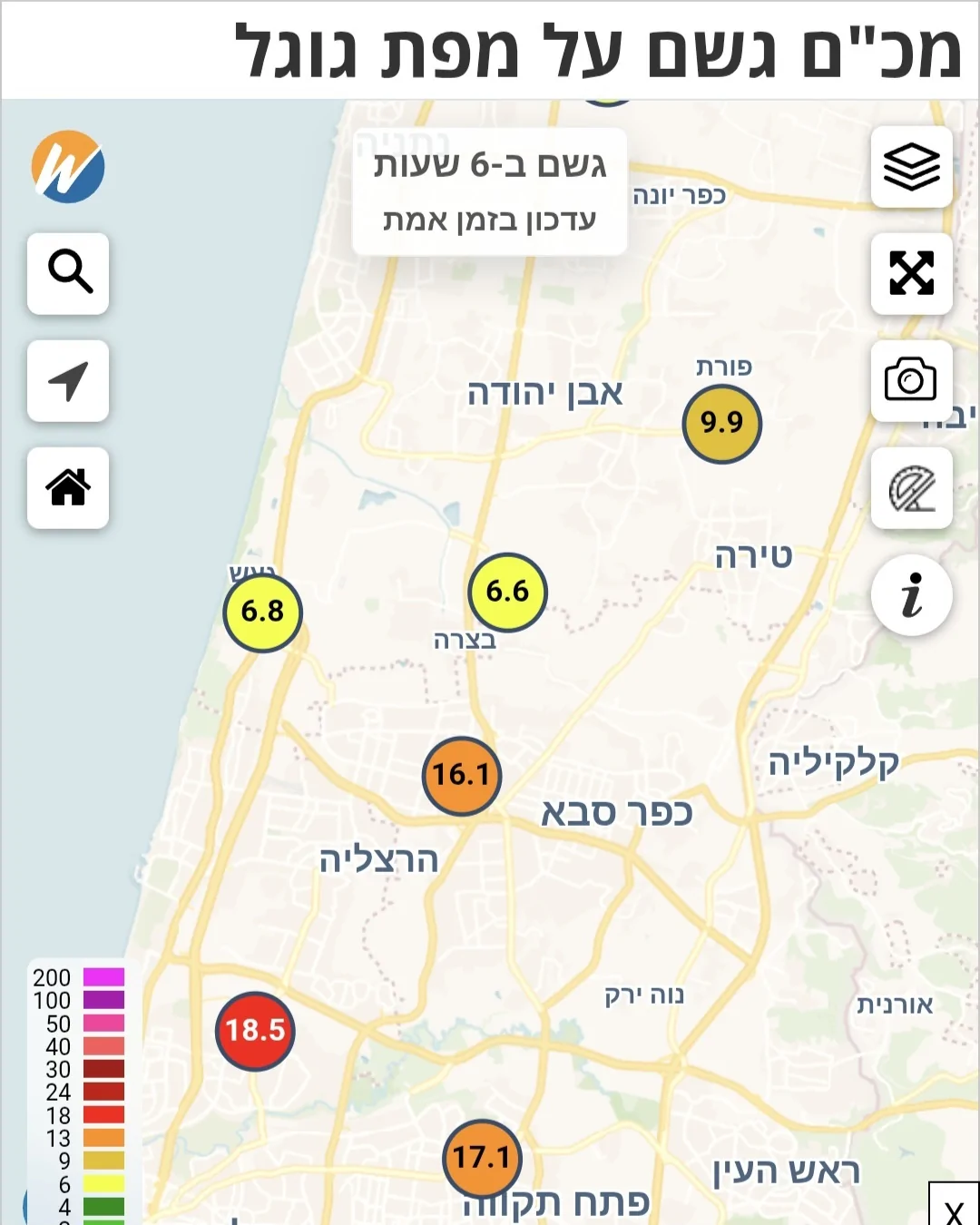980x1225 pixels.
Task: Show the info panel
Action: (x=911, y=595)
